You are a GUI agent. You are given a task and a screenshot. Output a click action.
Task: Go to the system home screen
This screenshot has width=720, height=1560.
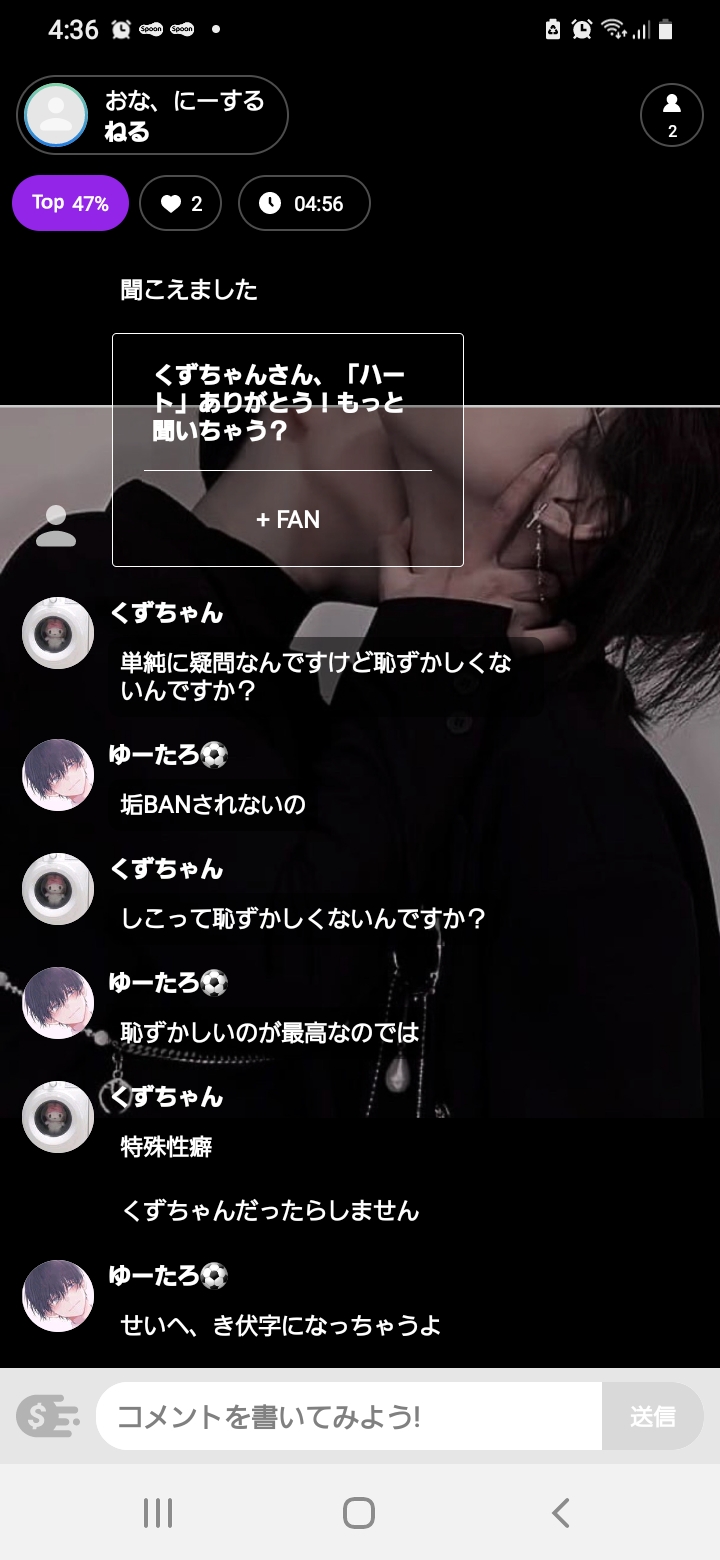click(359, 1512)
